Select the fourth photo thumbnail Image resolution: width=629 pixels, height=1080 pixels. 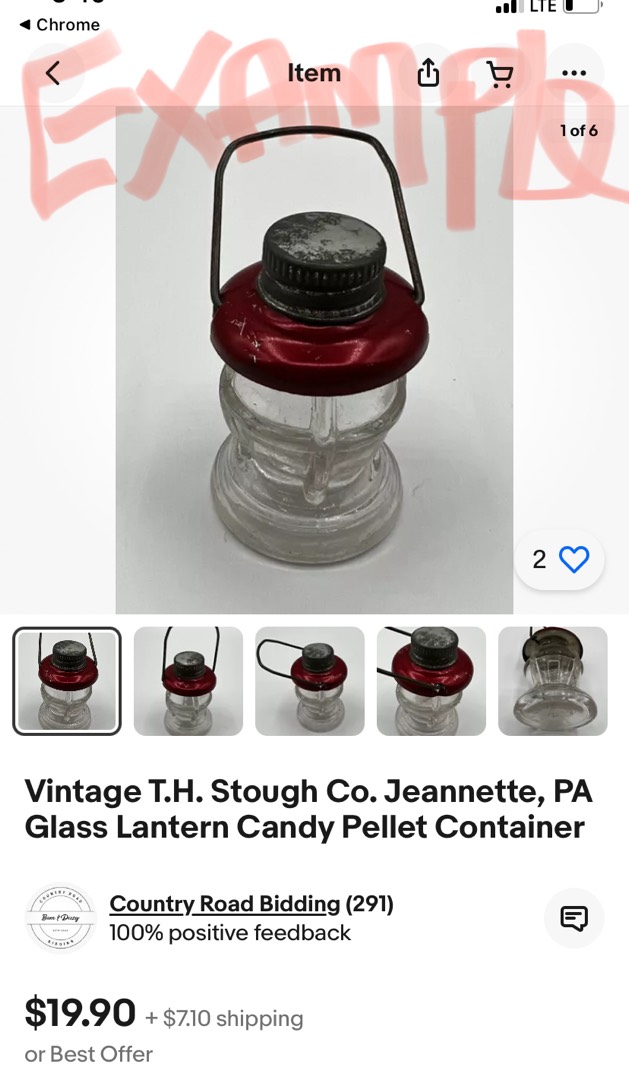[431, 681]
